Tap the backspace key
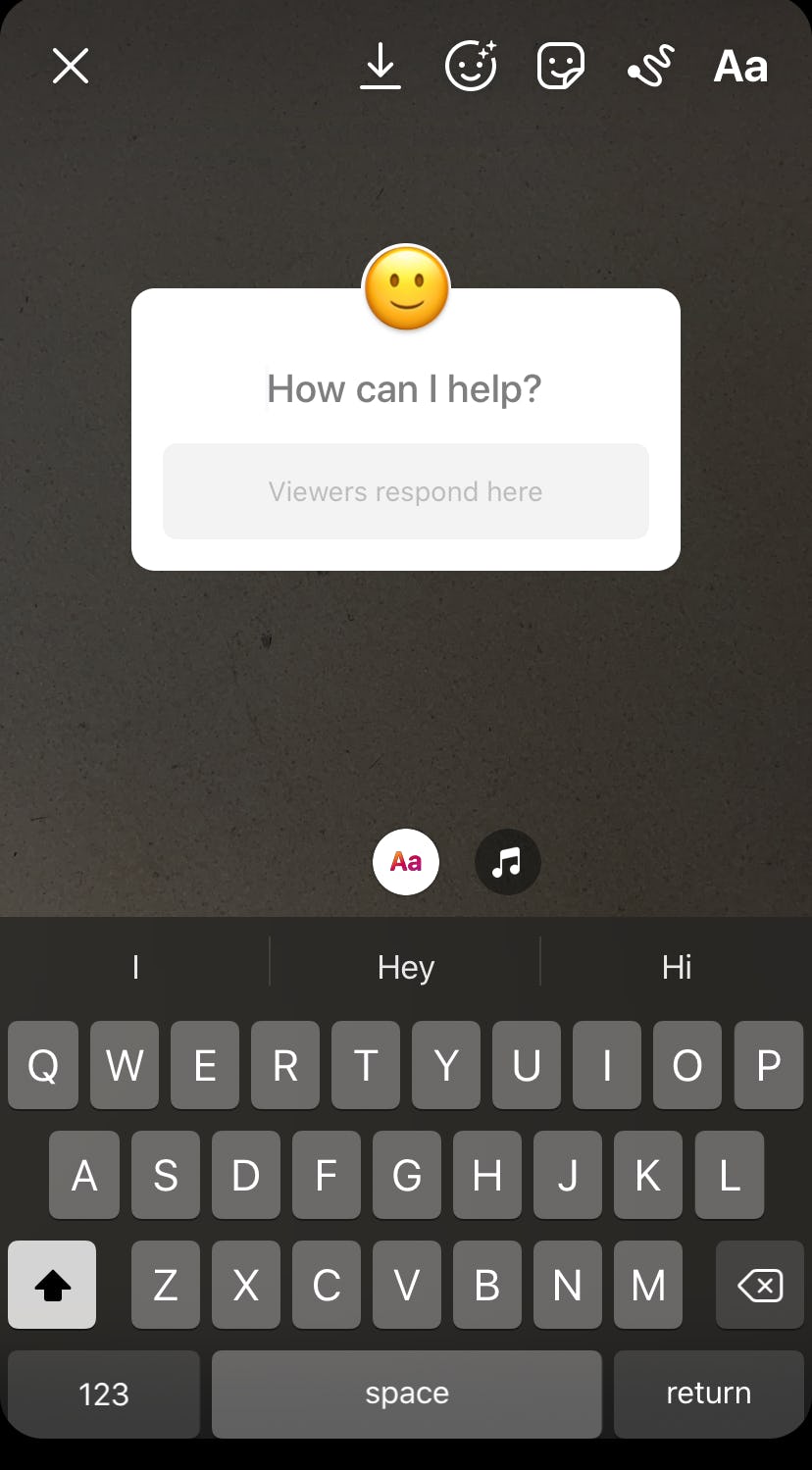Image resolution: width=812 pixels, height=1470 pixels. (759, 1285)
